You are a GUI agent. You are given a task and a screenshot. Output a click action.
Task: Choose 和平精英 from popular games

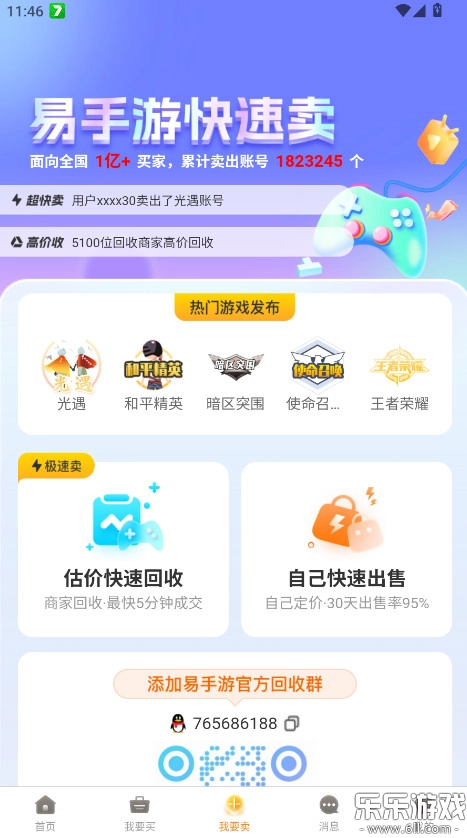pyautogui.click(x=153, y=375)
